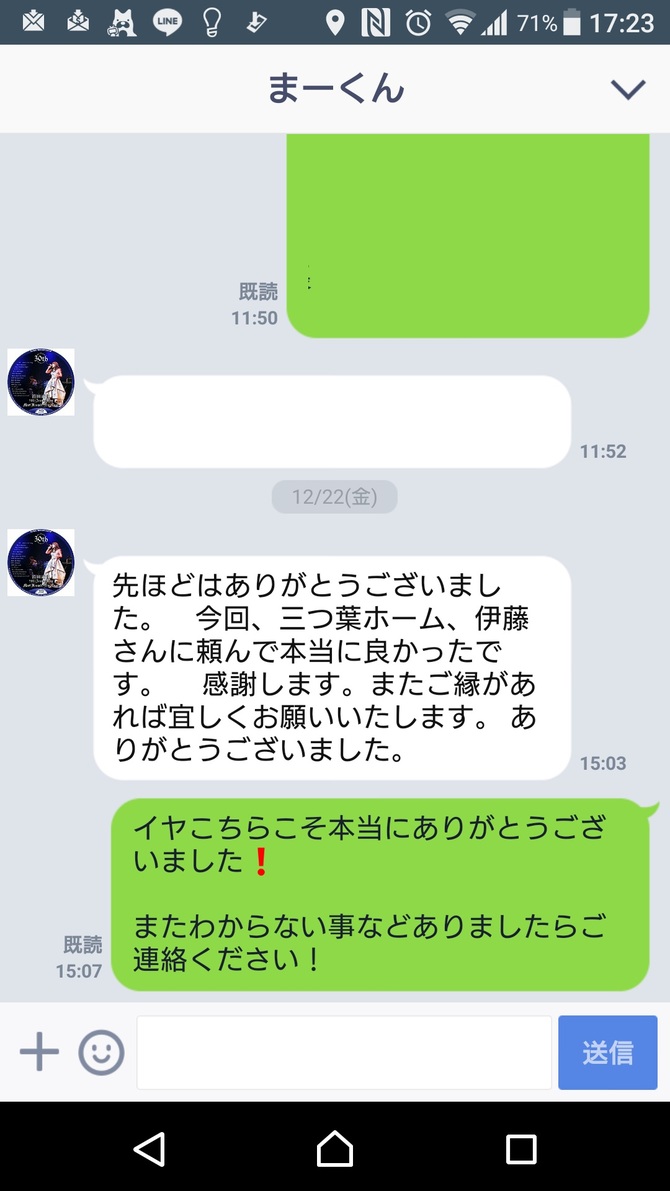Focus the message text field

coord(343,1052)
